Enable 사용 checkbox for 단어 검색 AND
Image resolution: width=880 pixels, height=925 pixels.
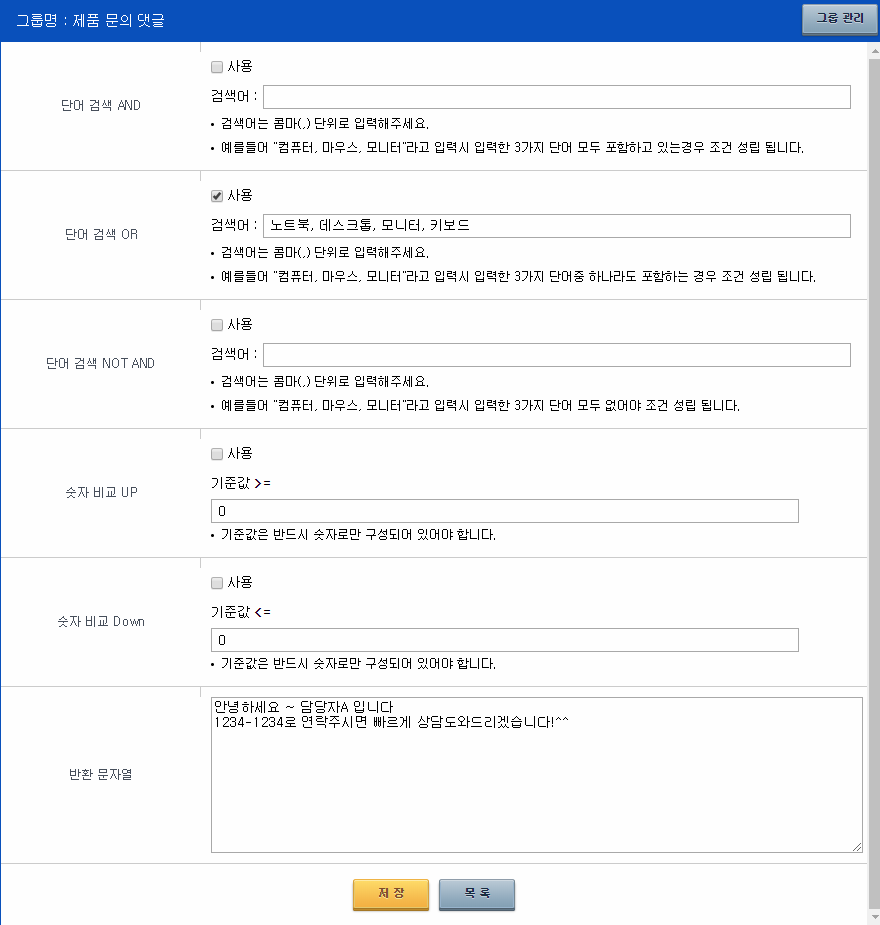point(216,67)
